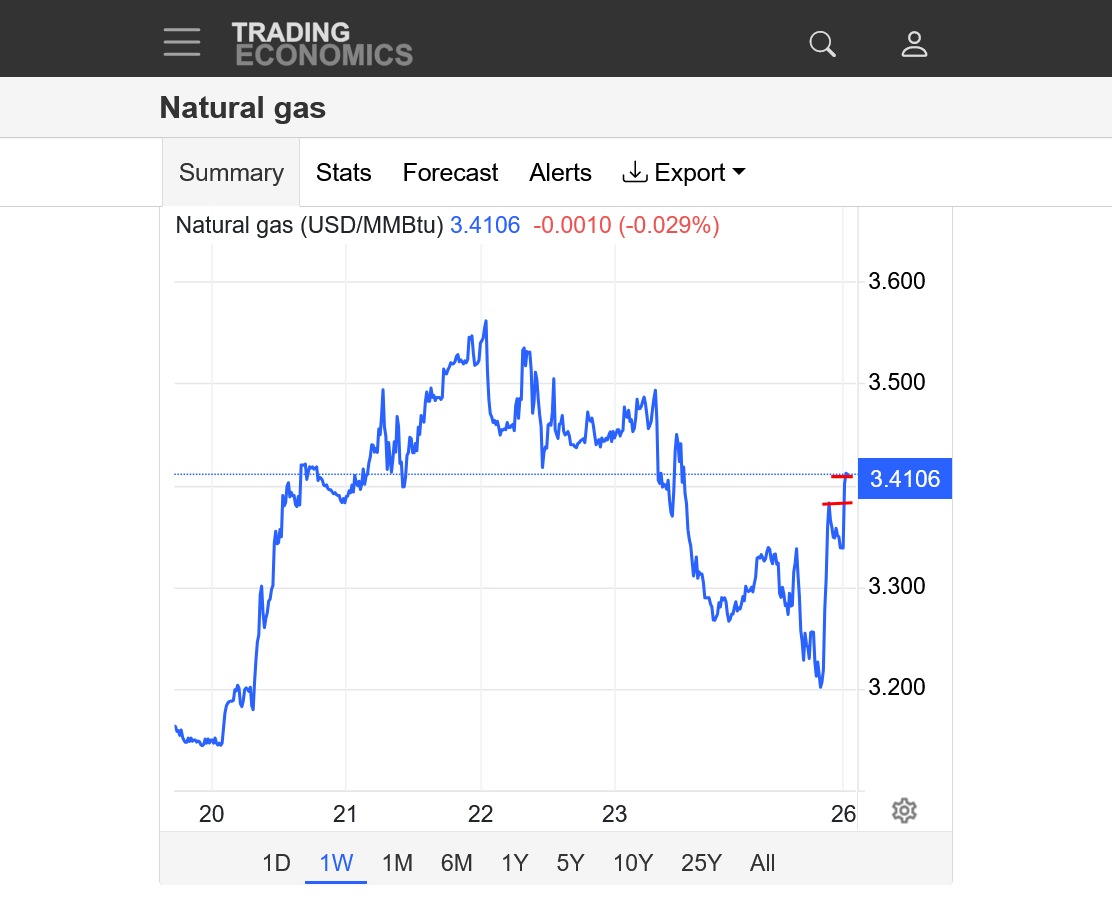Choose the 10Y chart range

(633, 863)
